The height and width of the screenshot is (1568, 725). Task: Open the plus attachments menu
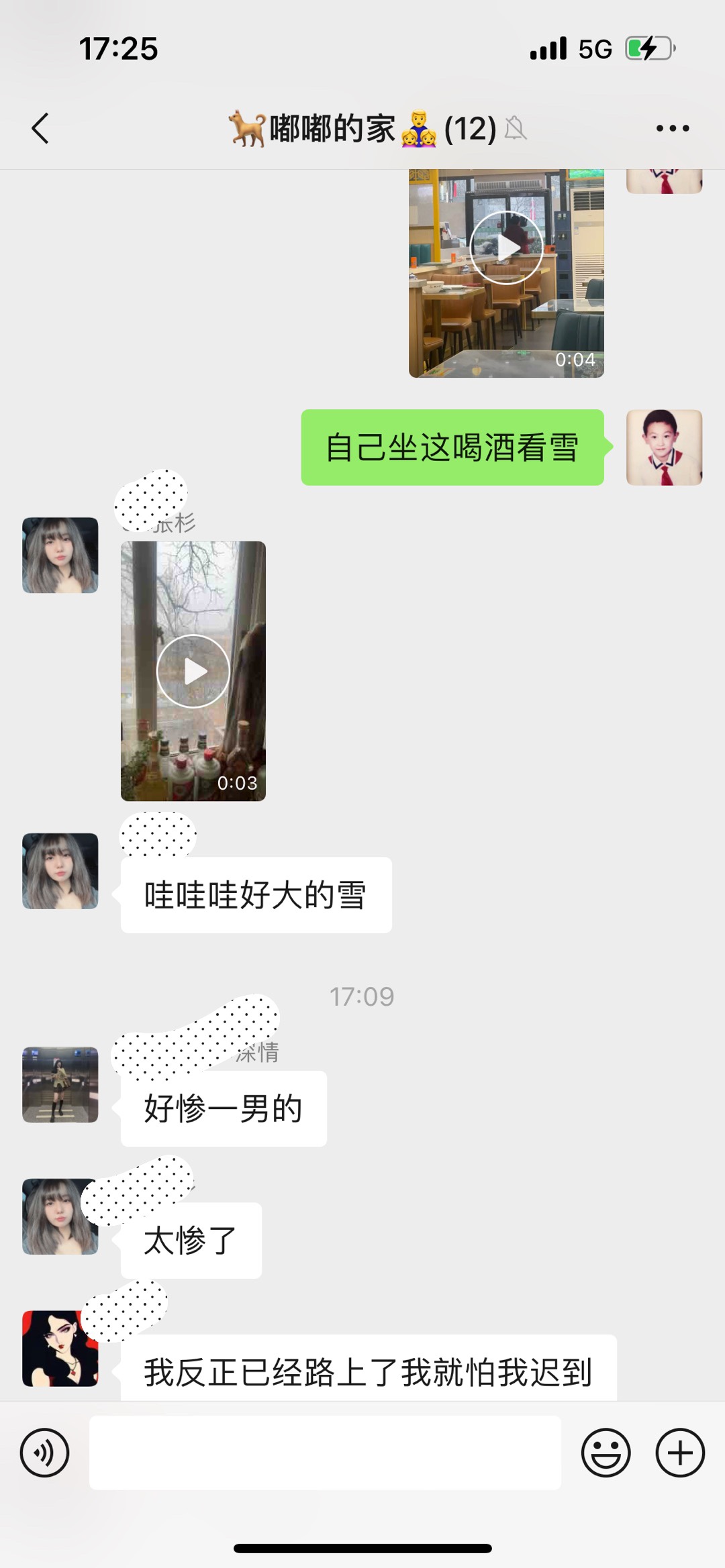680,1453
